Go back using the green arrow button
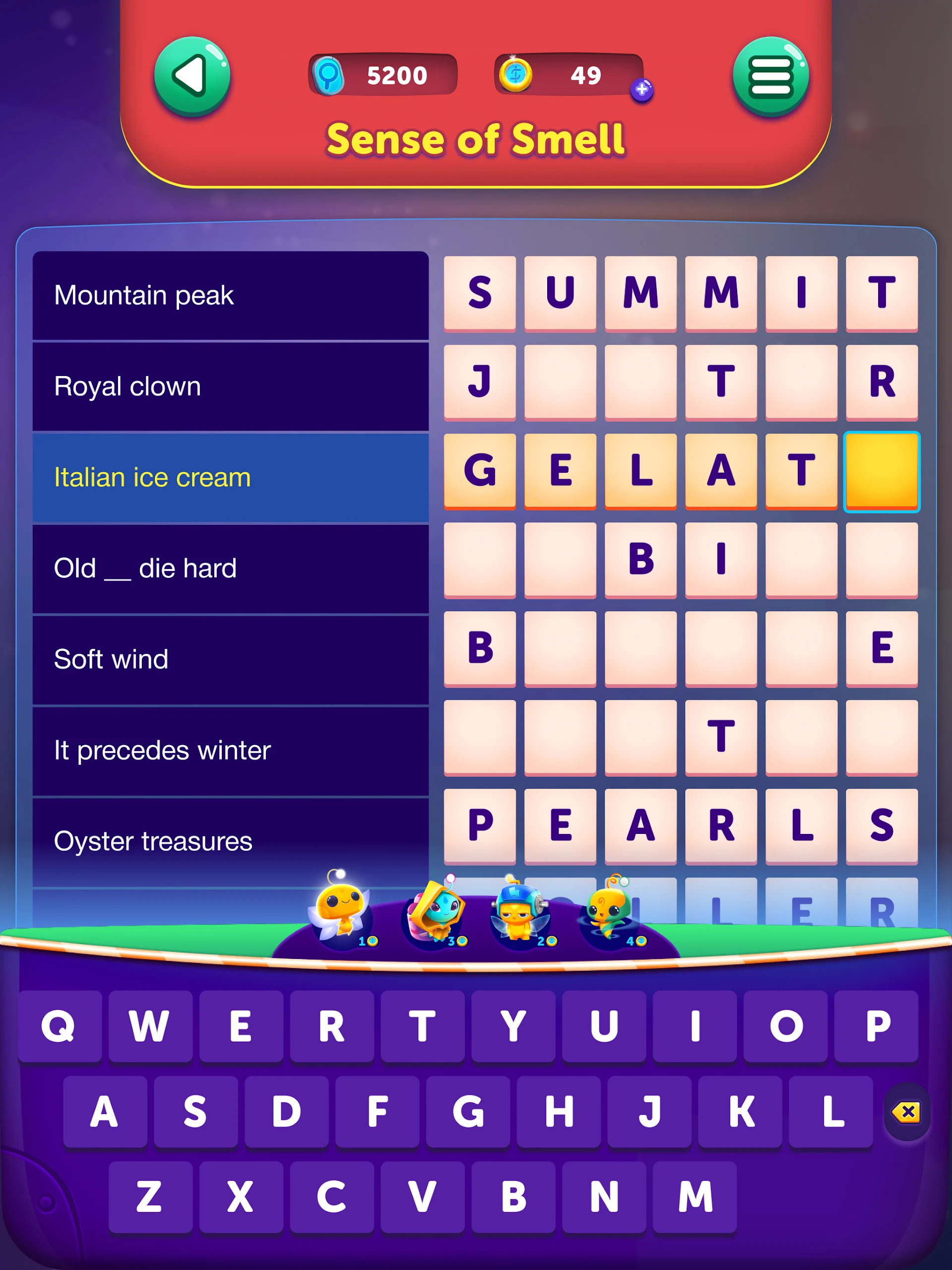 coord(192,75)
